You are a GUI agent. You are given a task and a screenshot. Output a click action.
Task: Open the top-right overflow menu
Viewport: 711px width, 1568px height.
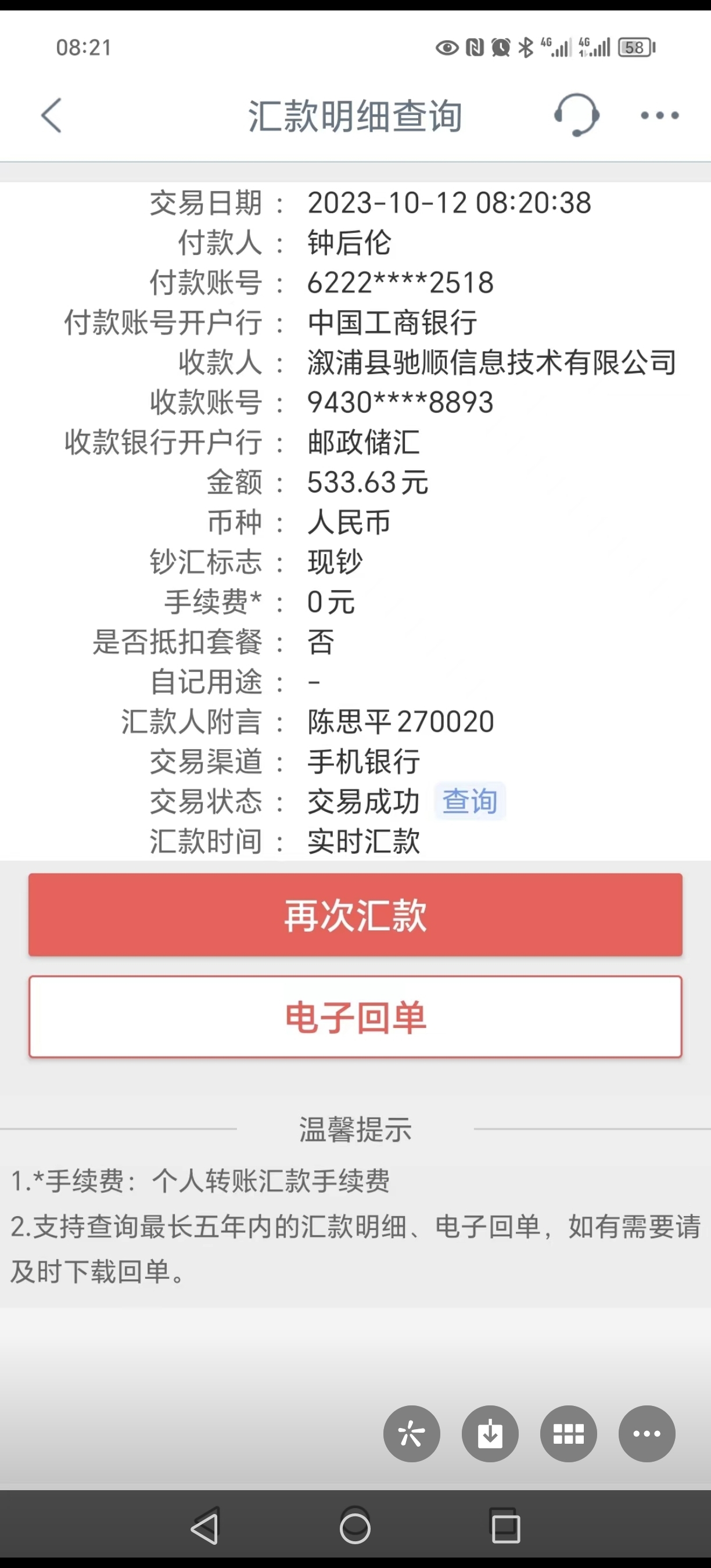[659, 116]
